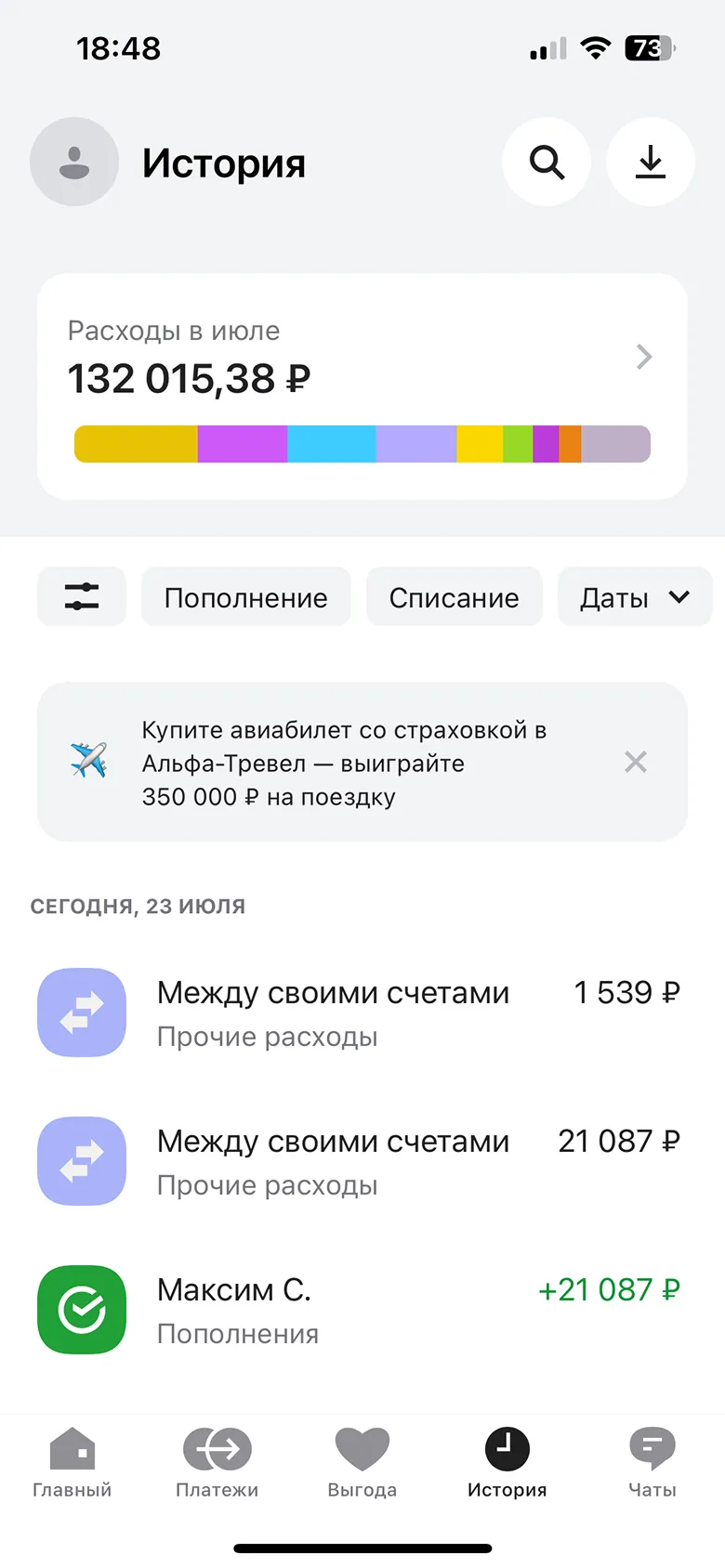Open the July expenses card
The height and width of the screenshot is (1568, 725).
(x=362, y=386)
